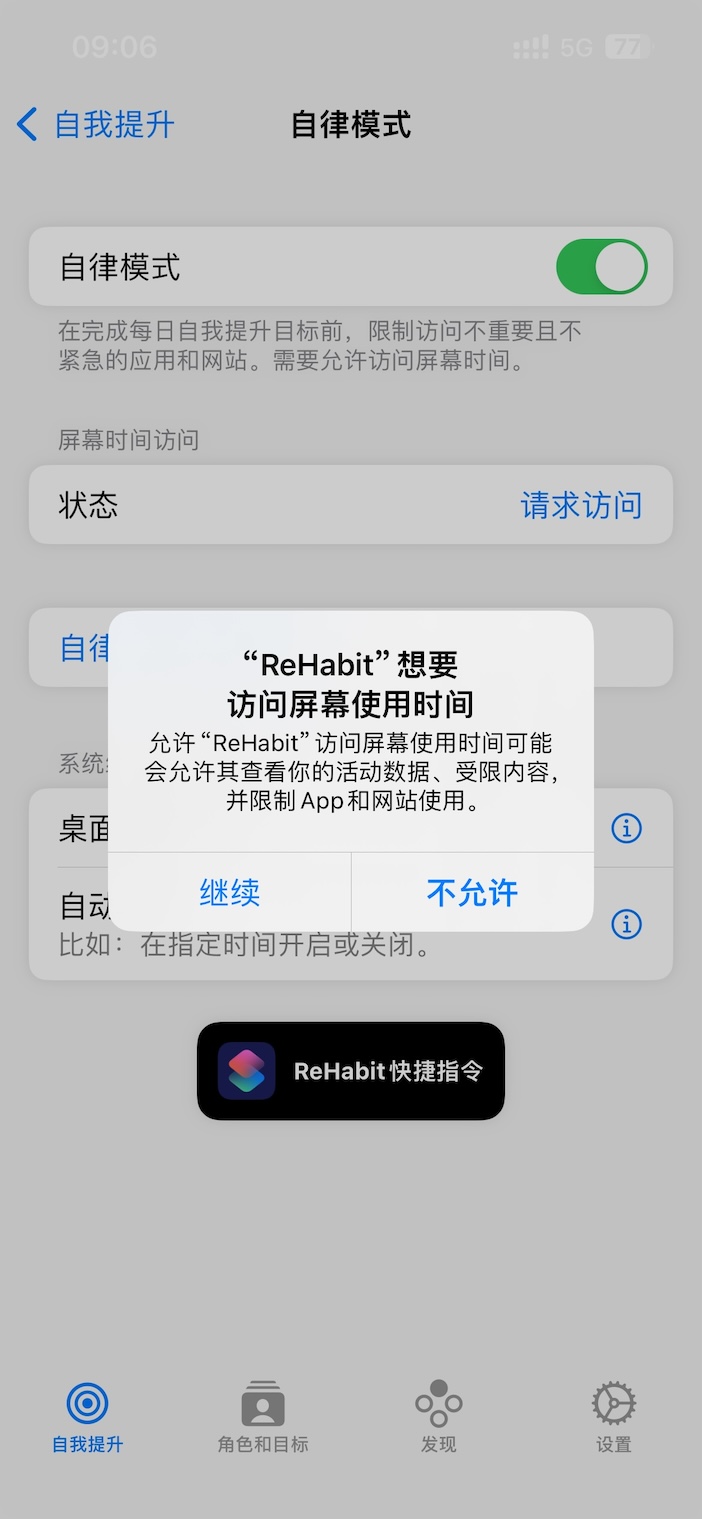Switch to the 自我提升 tab

point(88,1417)
